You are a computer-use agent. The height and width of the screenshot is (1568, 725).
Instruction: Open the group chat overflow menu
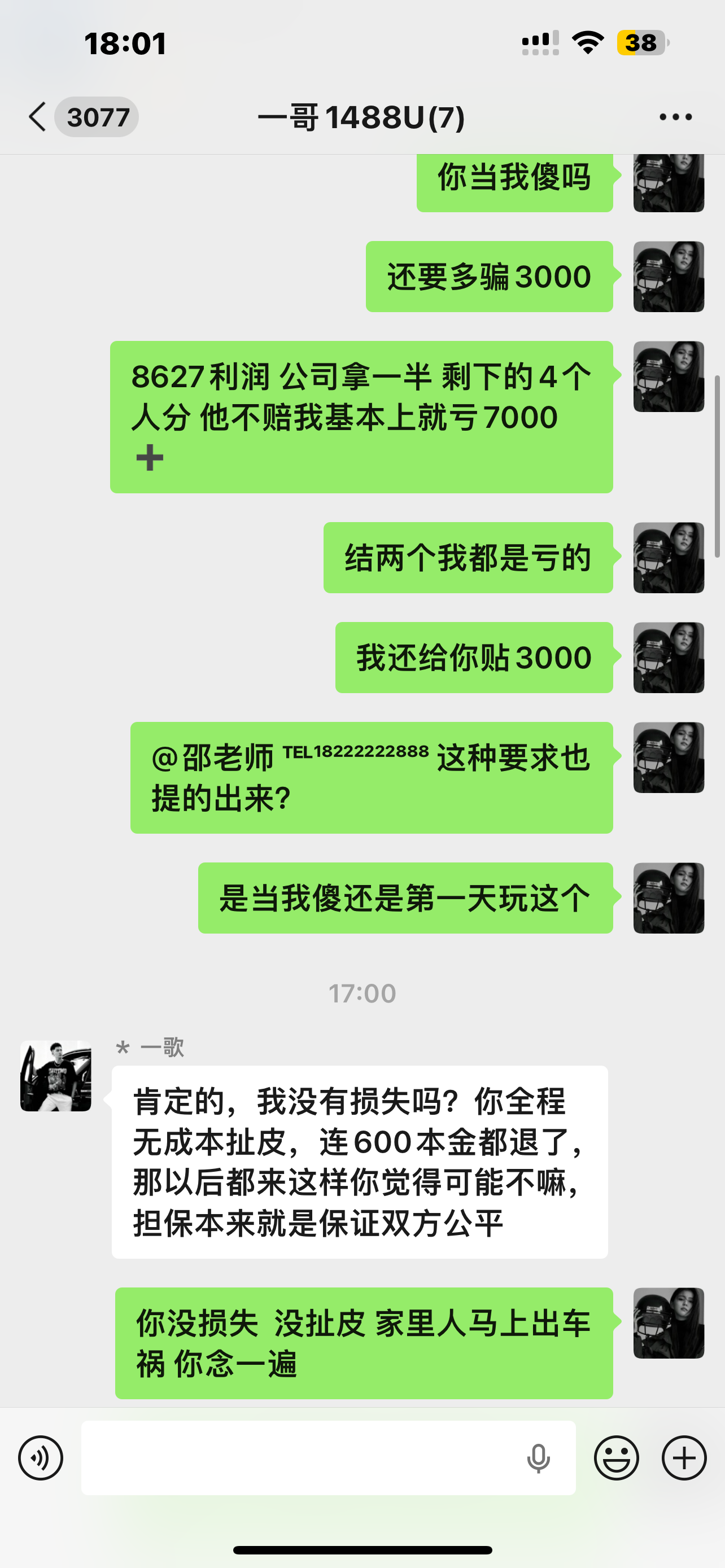pos(676,116)
